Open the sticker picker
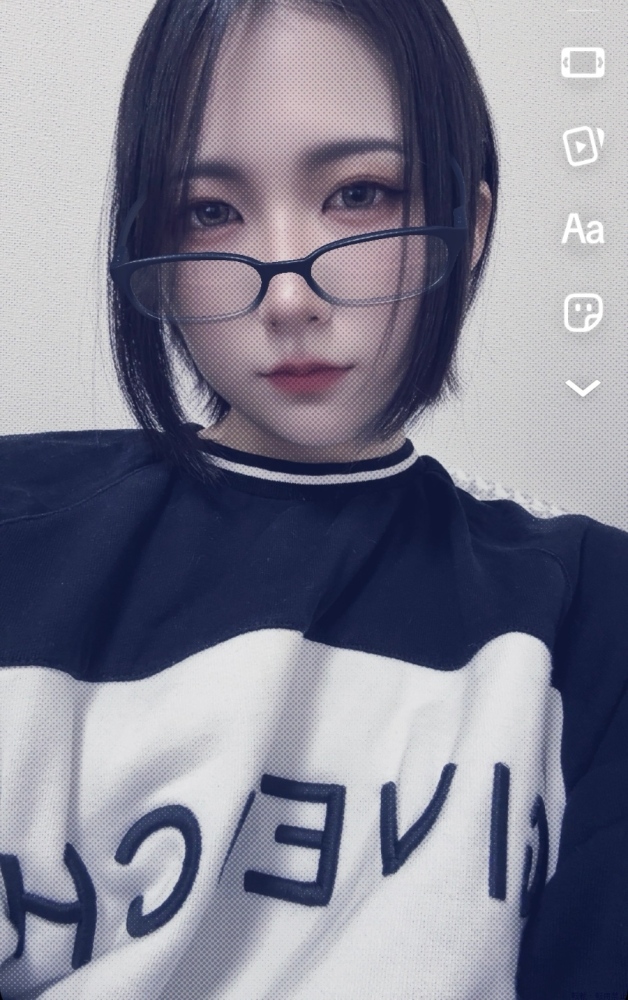Viewport: 628px width, 1000px height. 582,313
